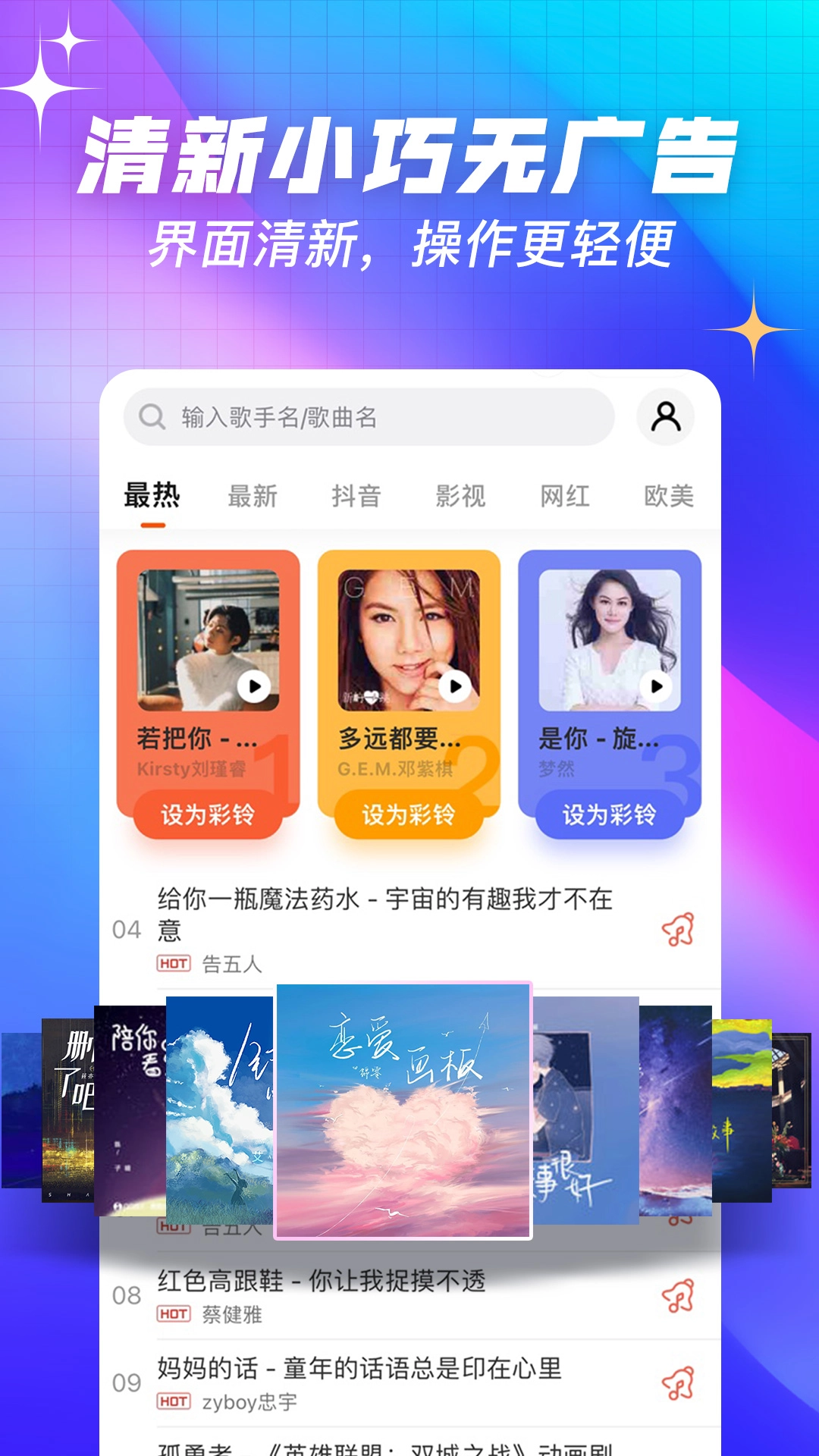Play 是你 by 梦然
The height and width of the screenshot is (1456, 819).
pyautogui.click(x=658, y=686)
